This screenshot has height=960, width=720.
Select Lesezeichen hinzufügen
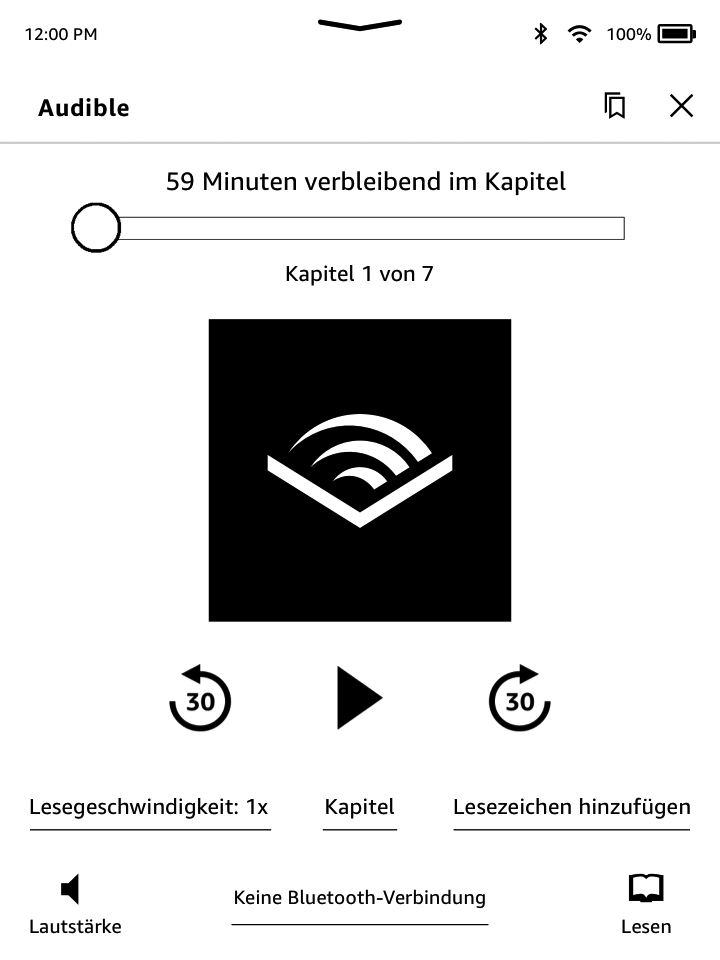pos(571,807)
